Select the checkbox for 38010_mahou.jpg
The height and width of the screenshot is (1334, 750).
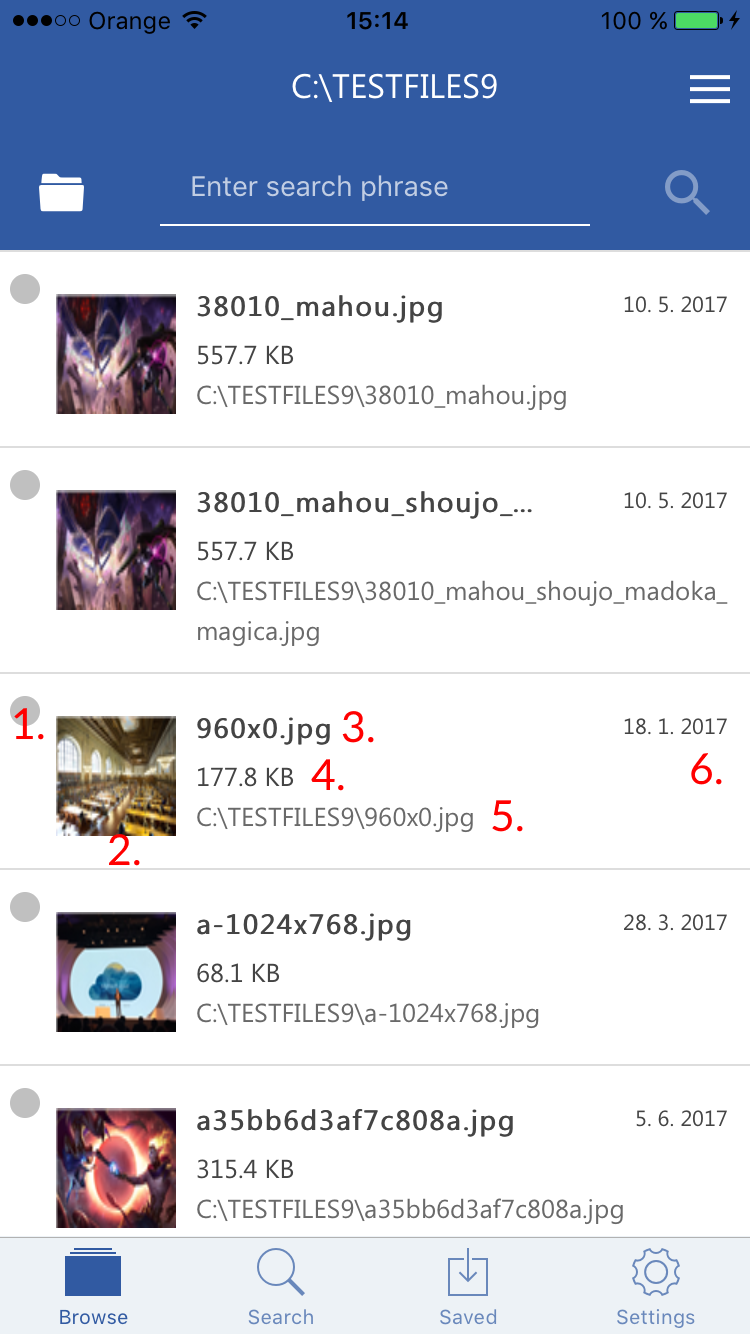[25, 289]
